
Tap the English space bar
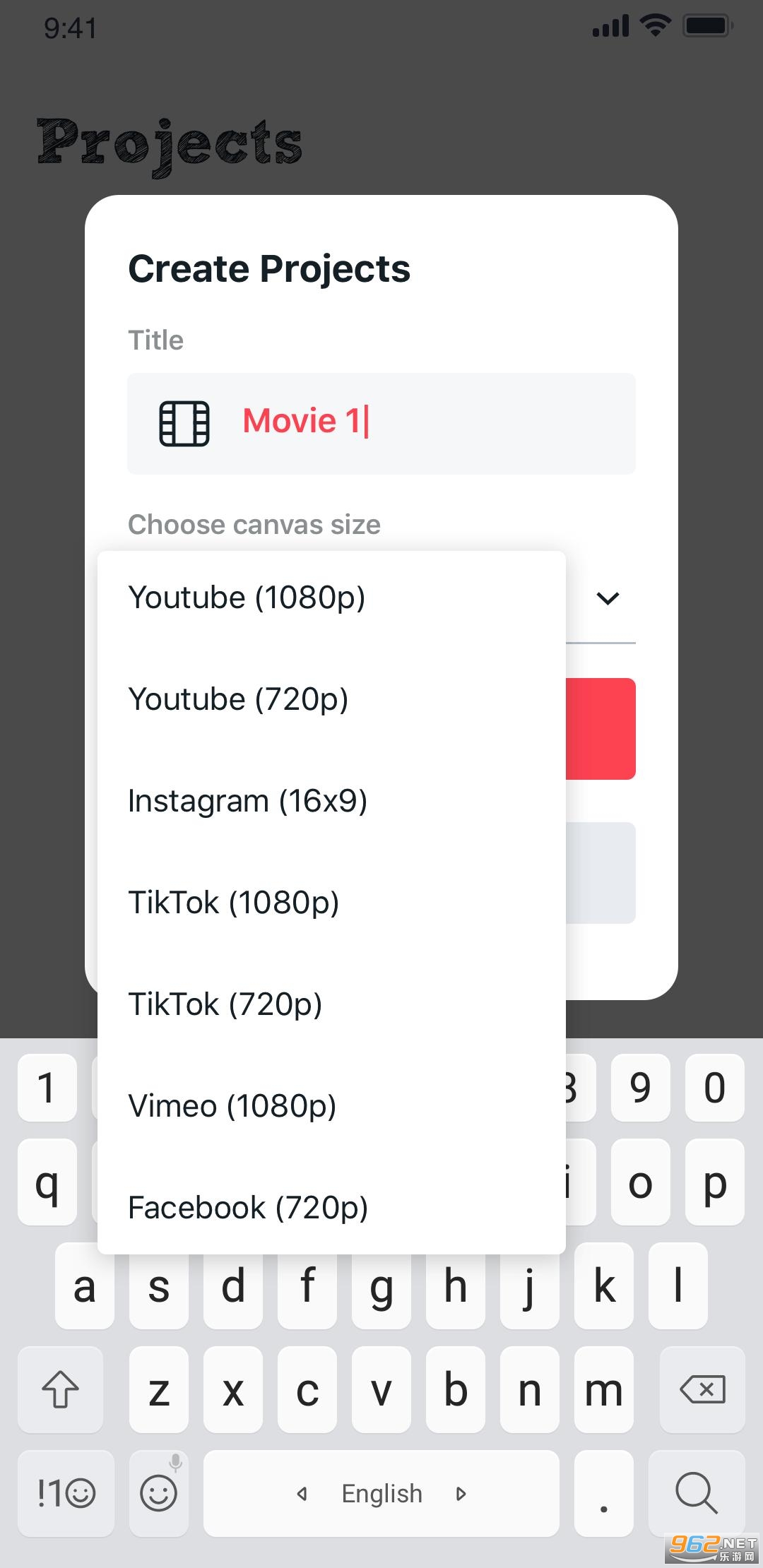(x=381, y=1493)
